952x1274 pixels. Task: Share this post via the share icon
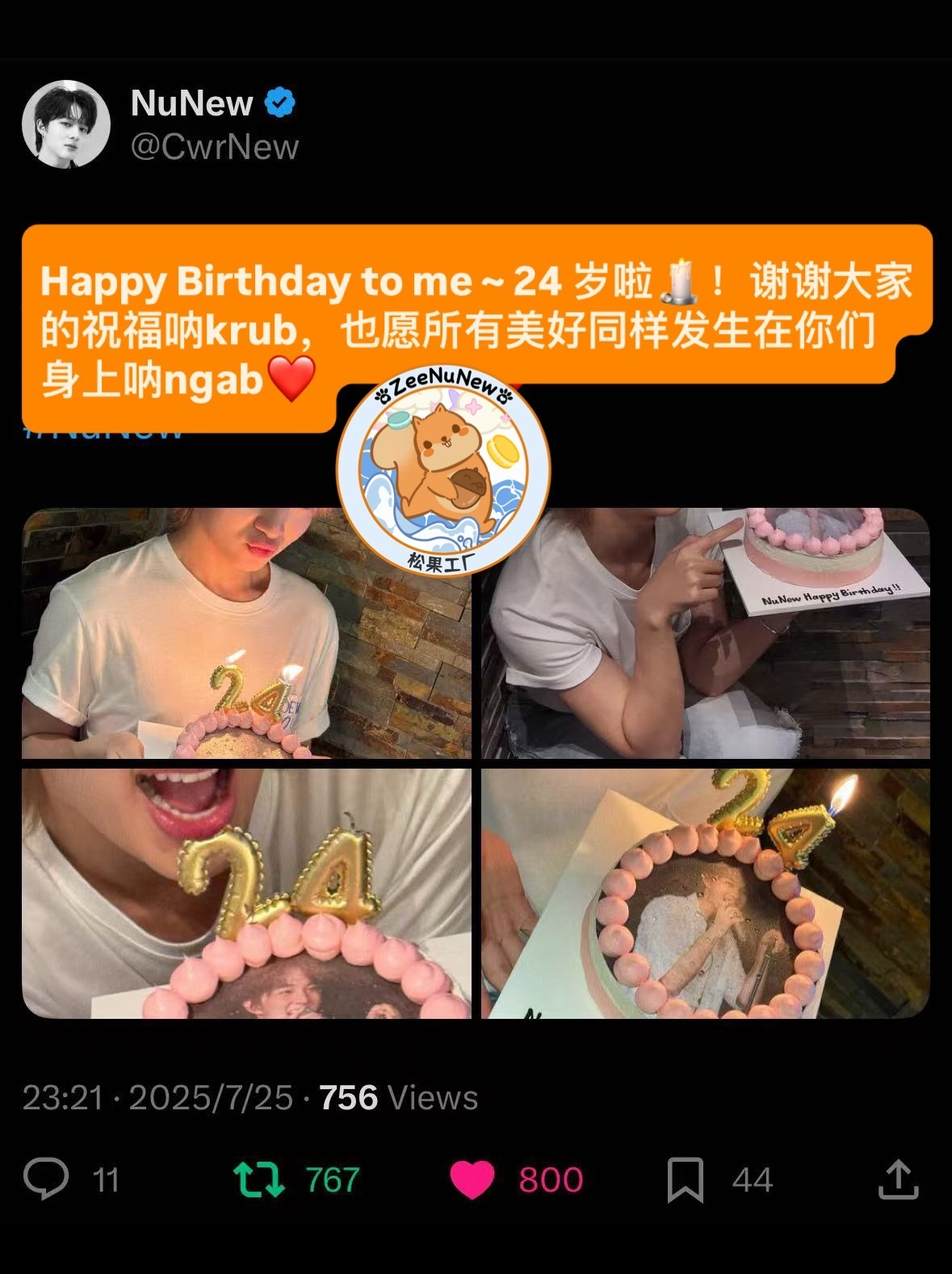point(898,1180)
